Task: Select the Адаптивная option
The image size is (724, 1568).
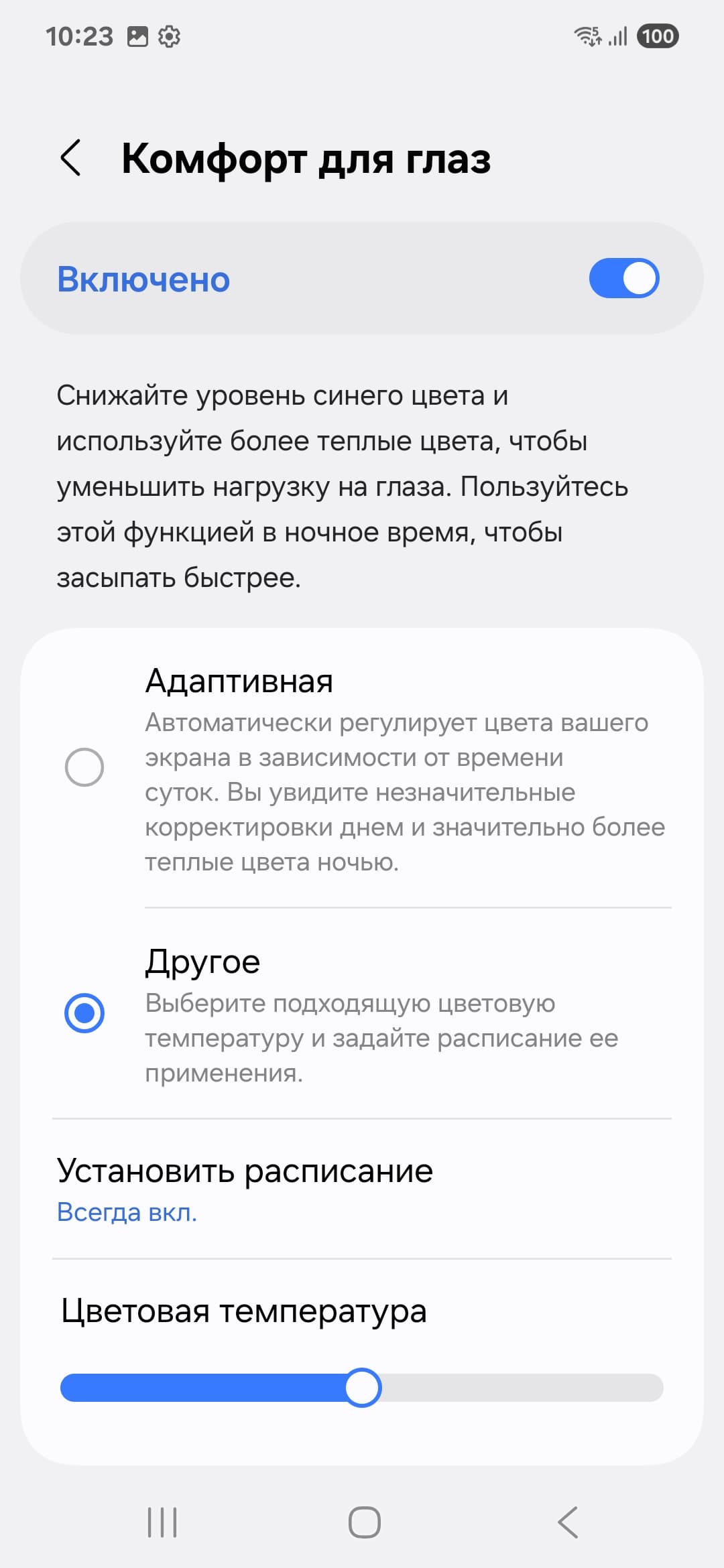Action: (84, 767)
